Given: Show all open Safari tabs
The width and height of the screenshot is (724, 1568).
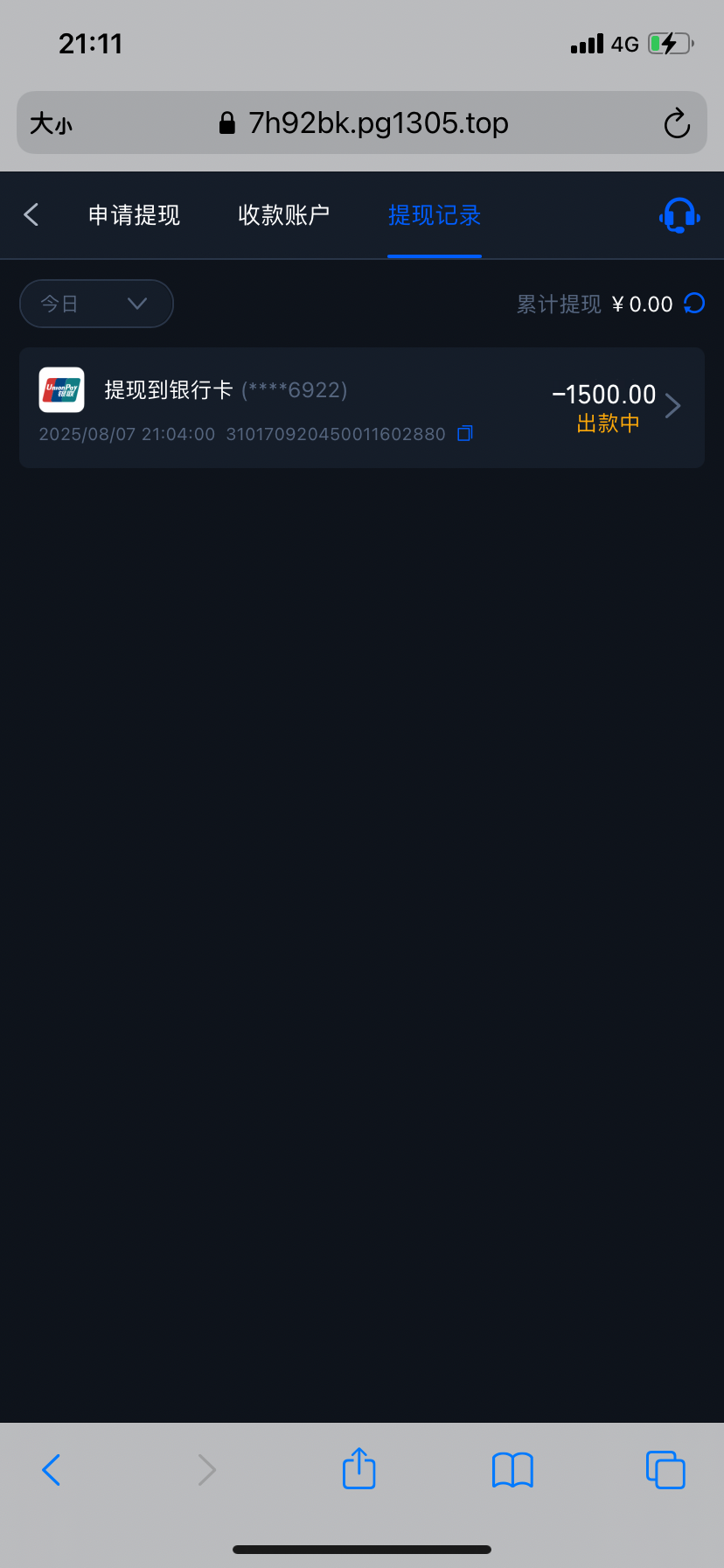Looking at the screenshot, I should pos(665,1469).
